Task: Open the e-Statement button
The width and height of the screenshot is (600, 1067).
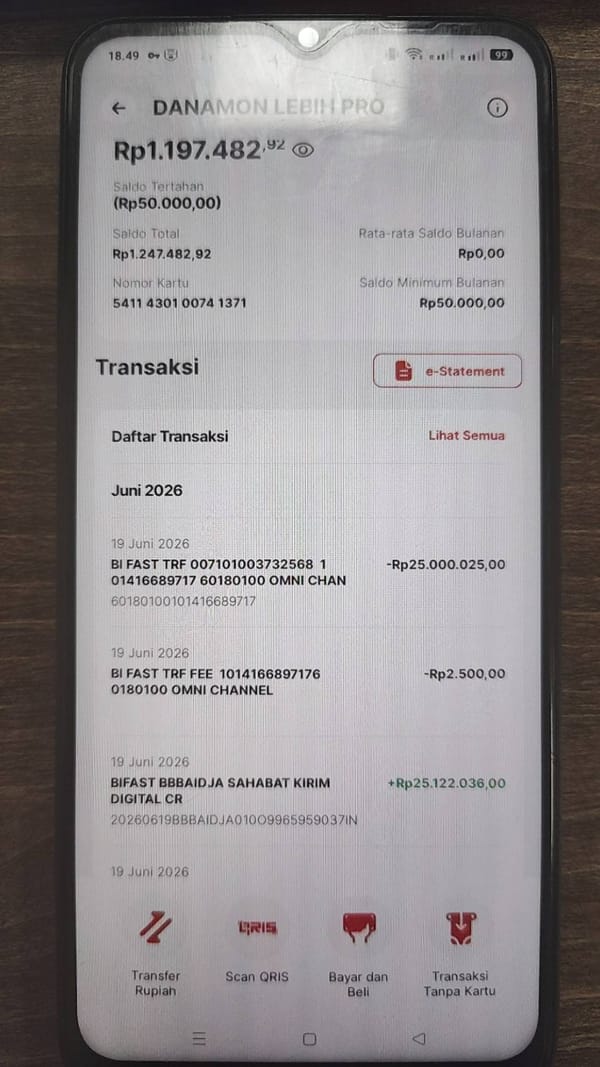Action: point(447,371)
